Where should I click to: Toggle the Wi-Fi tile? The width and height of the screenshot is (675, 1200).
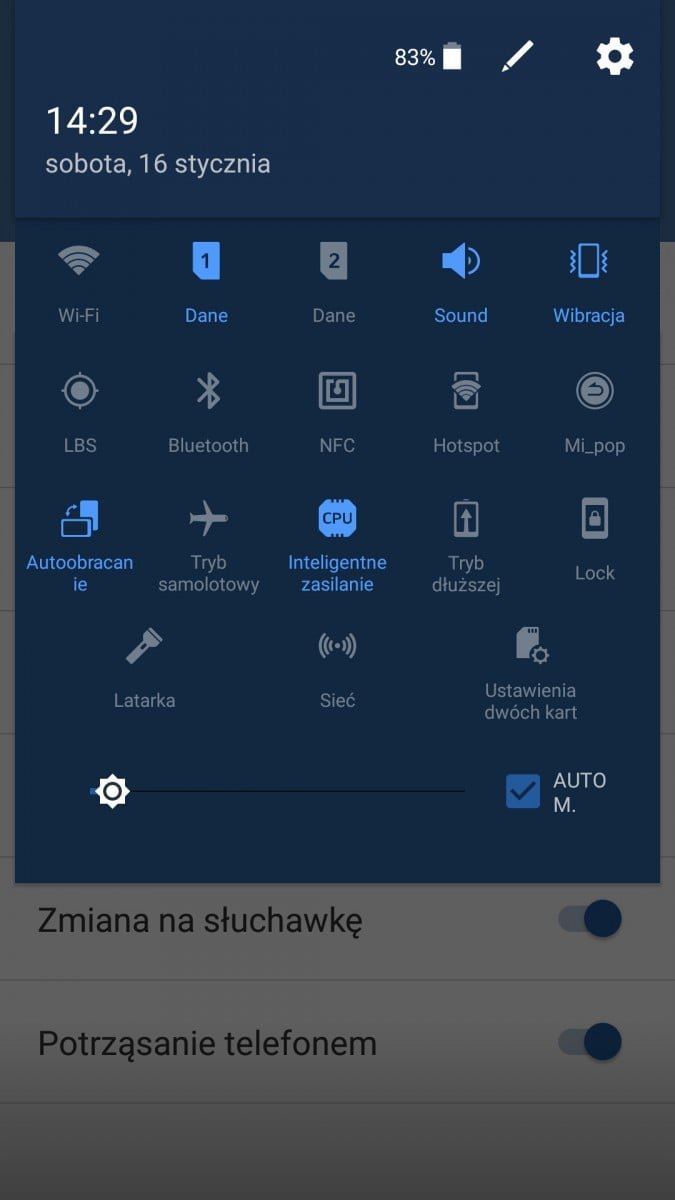point(78,263)
